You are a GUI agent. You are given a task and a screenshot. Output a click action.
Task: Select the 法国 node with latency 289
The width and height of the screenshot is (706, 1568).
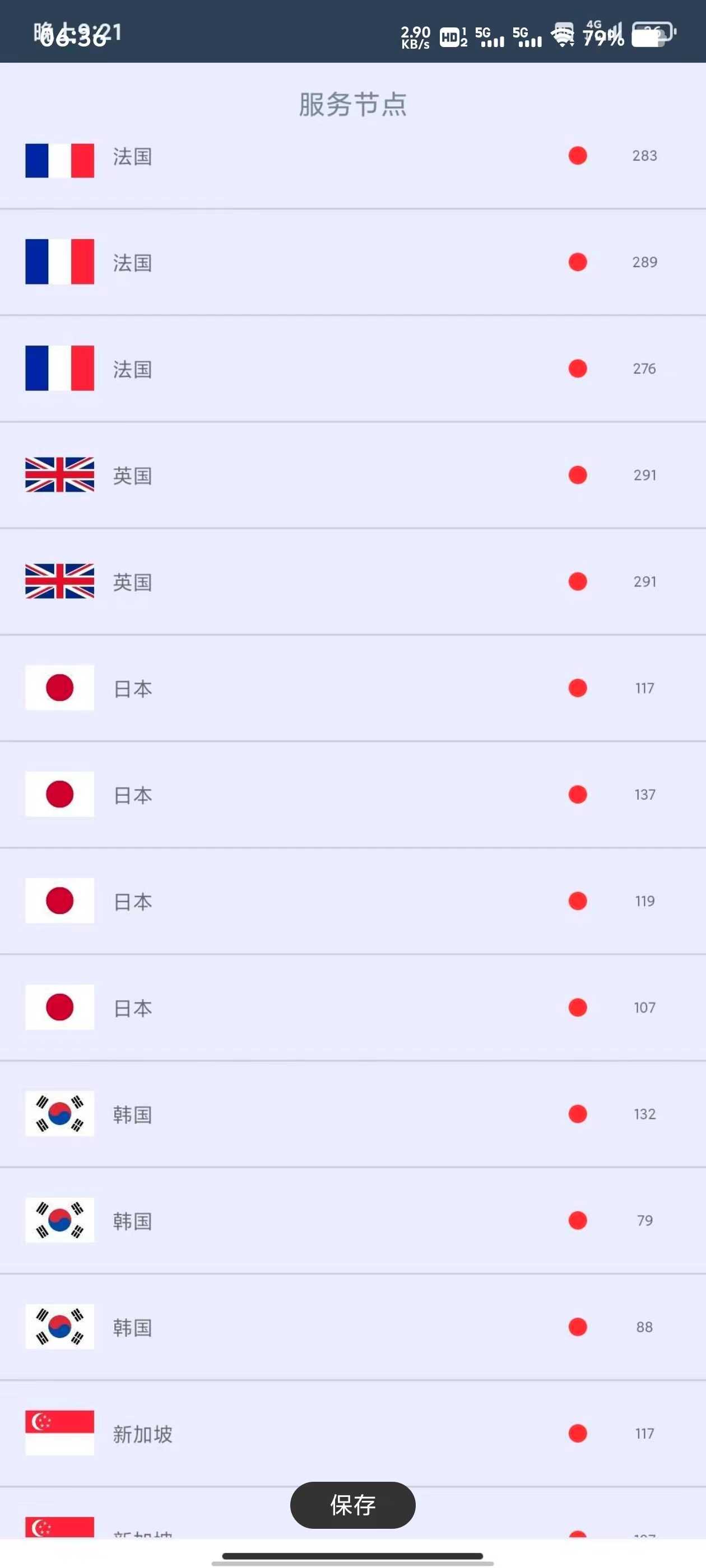(352, 262)
